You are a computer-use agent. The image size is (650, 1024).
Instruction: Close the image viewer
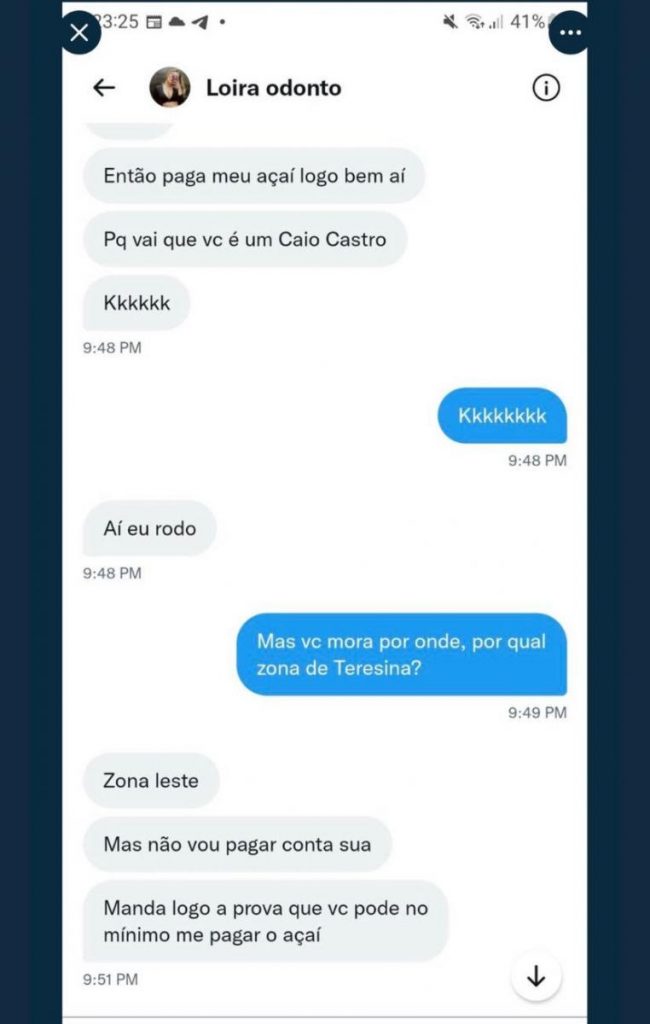point(80,32)
